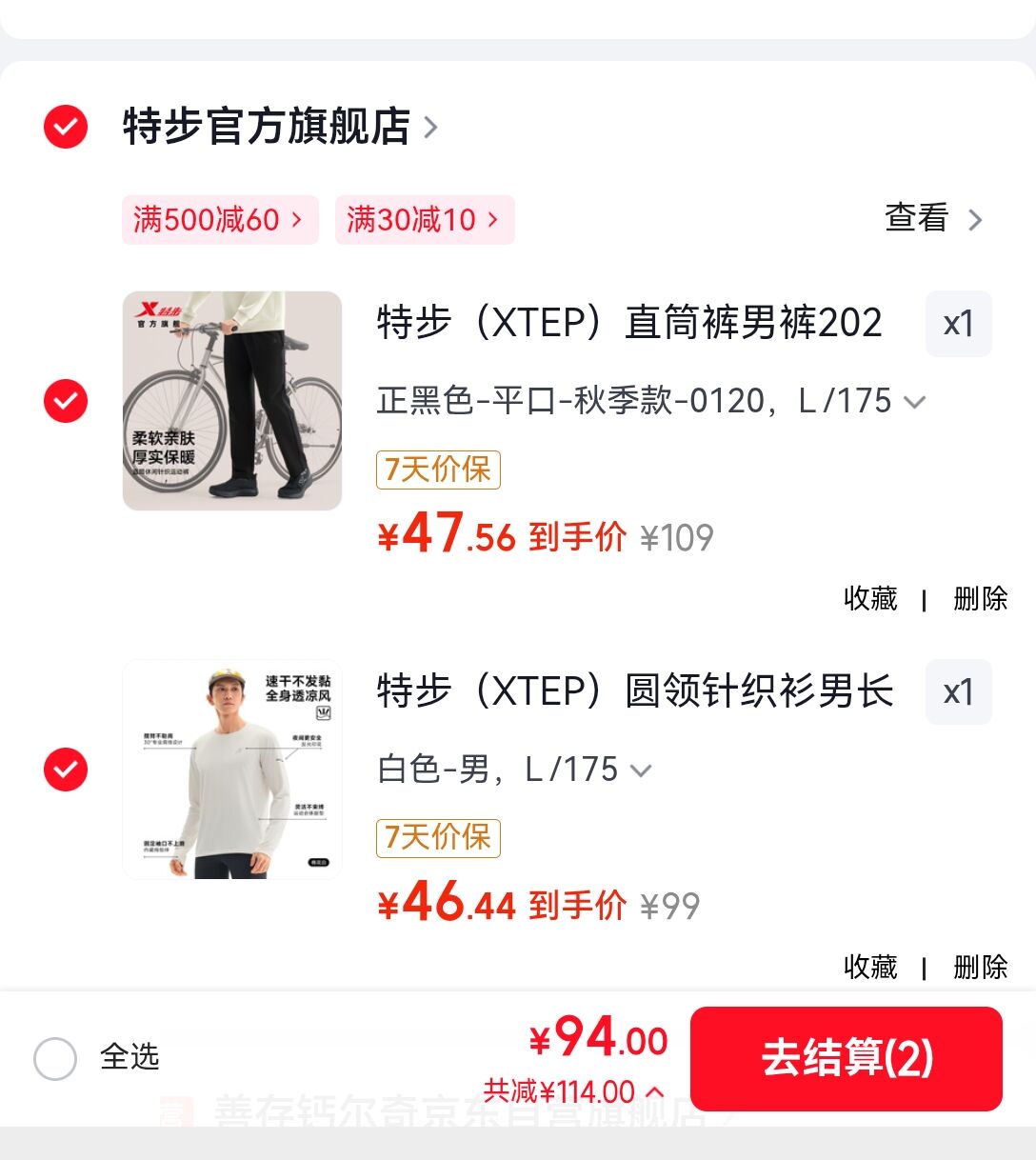
Task: Expand 白色-男 L/175 size options
Action: click(x=514, y=770)
